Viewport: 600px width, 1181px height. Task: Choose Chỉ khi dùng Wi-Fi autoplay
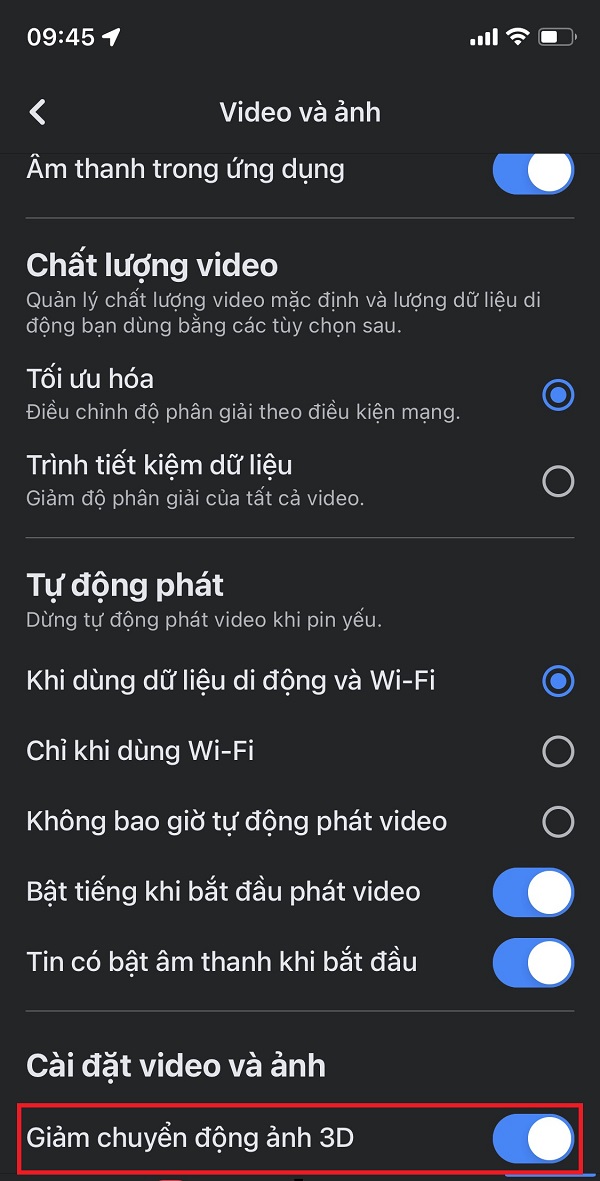(x=557, y=751)
